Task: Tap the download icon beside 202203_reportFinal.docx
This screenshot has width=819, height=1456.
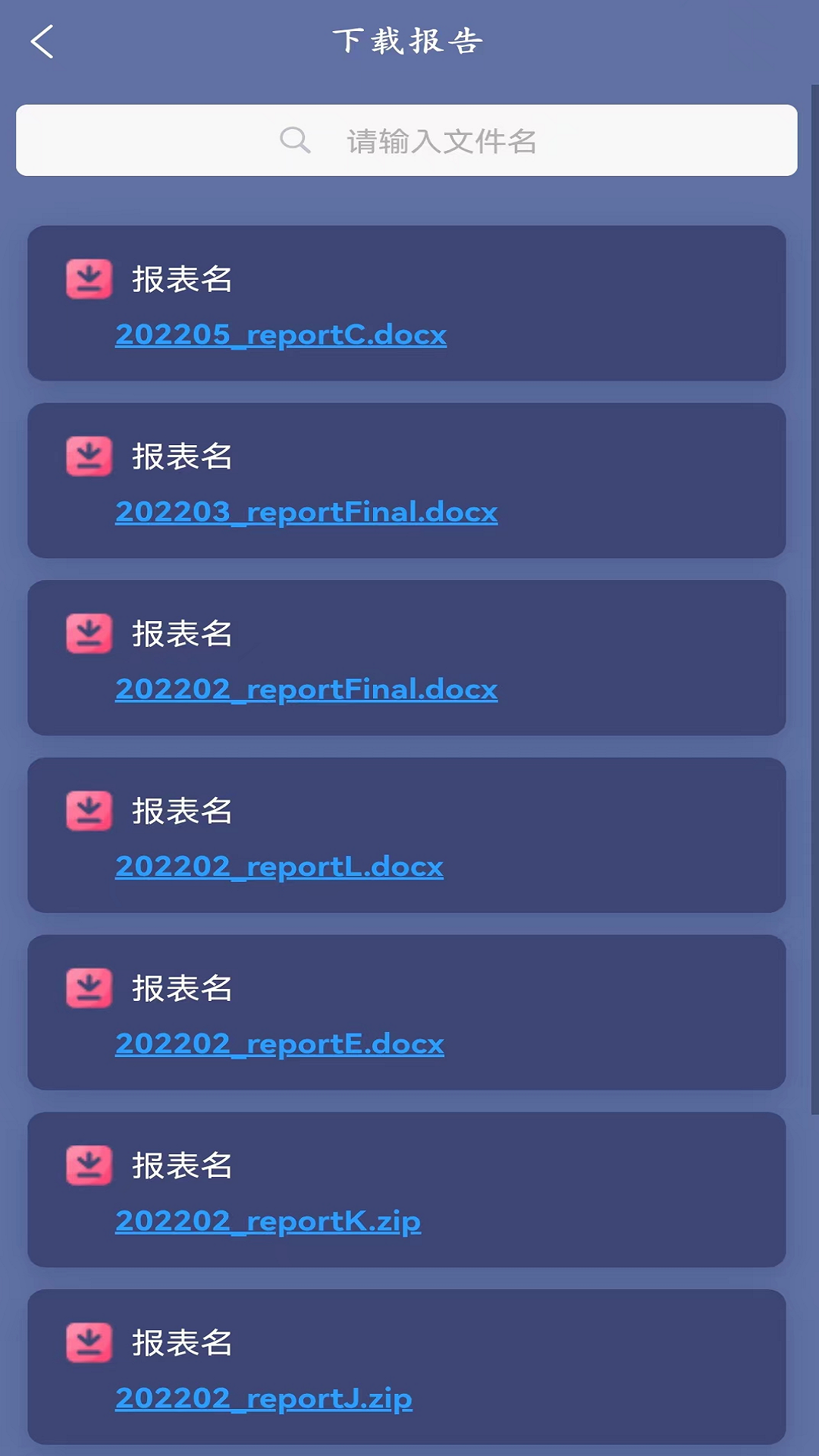Action: 89,457
